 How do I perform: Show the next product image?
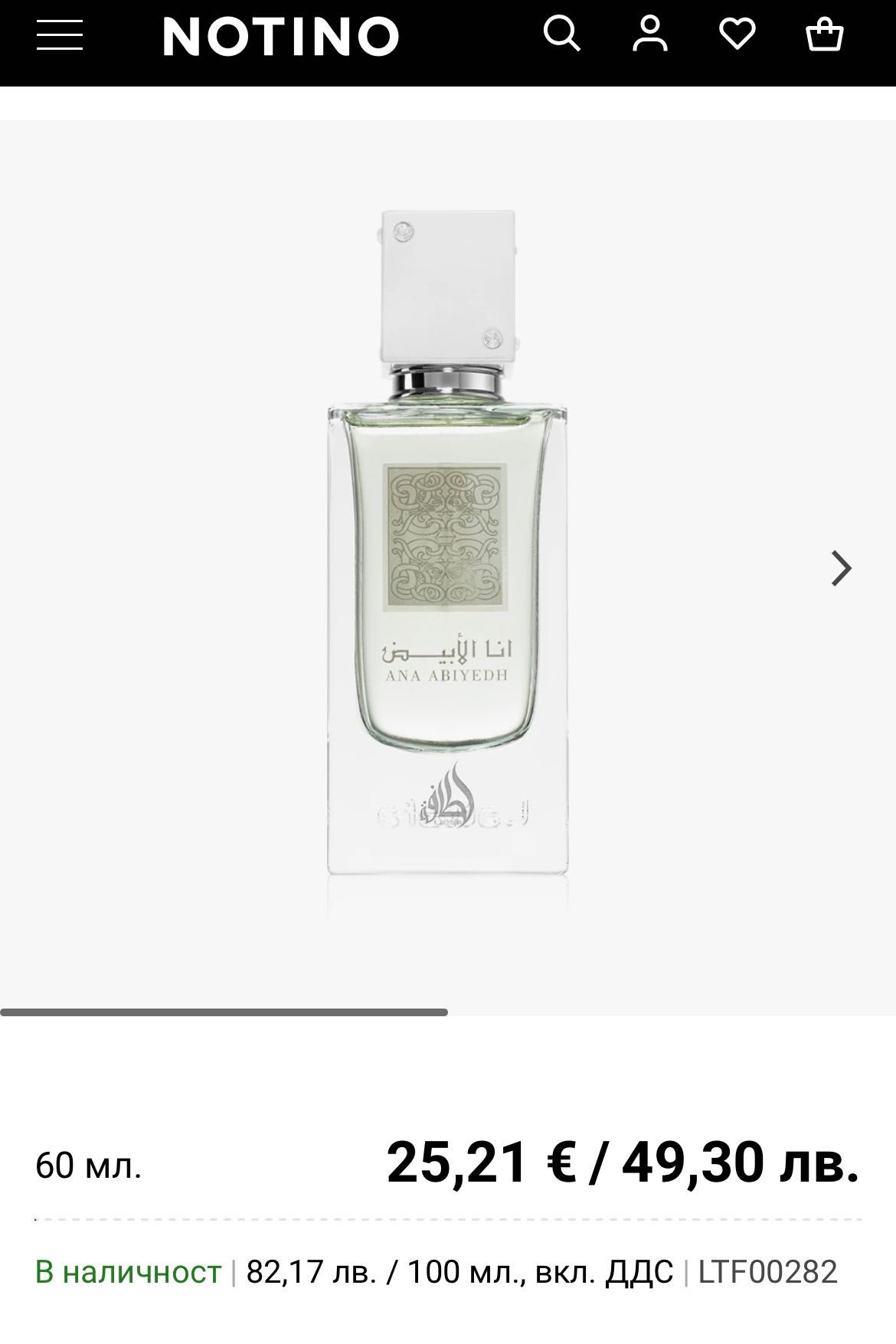[x=841, y=568]
